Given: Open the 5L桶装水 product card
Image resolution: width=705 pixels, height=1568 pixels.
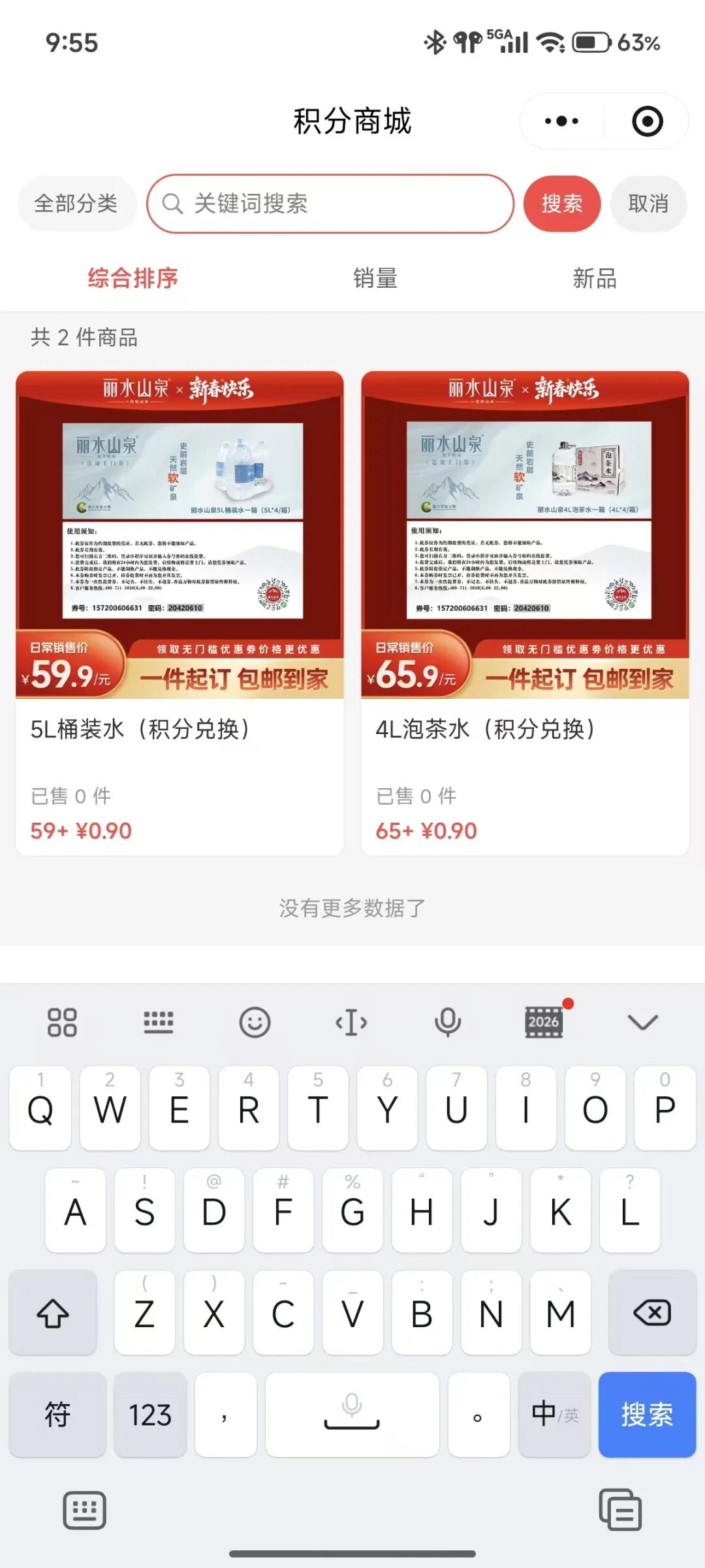Looking at the screenshot, I should click(180, 612).
